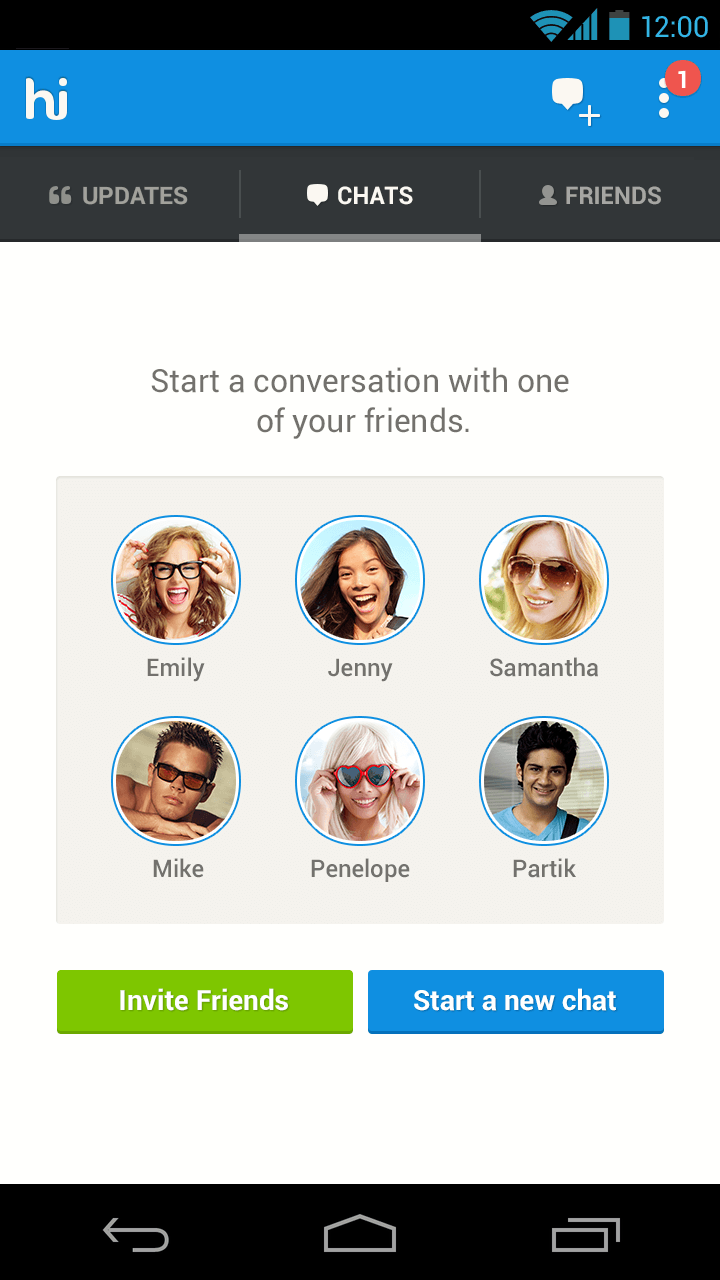Image resolution: width=720 pixels, height=1280 pixels.
Task: Go to the Friends tab
Action: (600, 195)
